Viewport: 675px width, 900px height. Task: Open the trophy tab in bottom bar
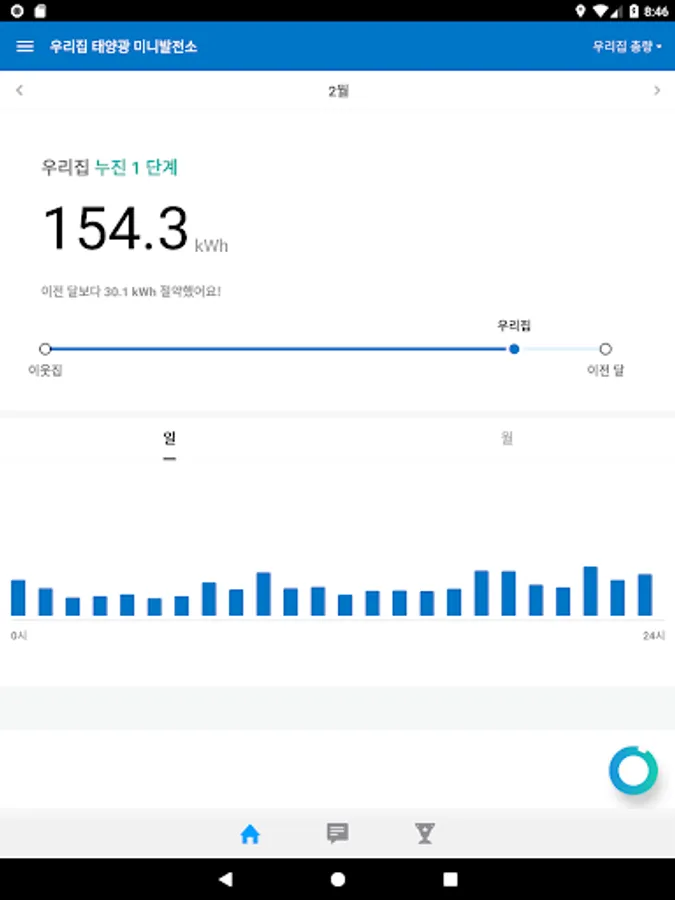[425, 834]
